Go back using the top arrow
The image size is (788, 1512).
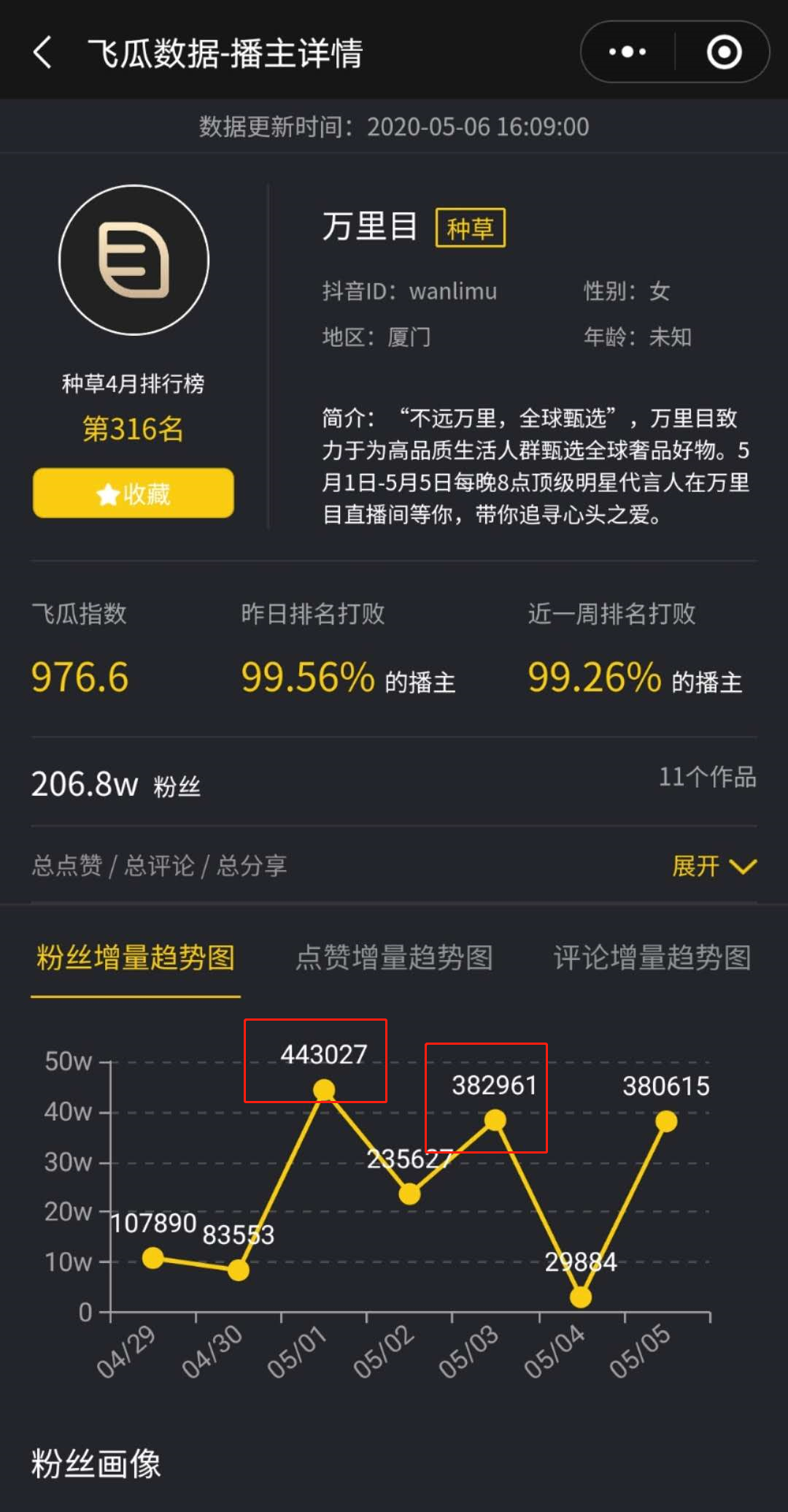coord(43,53)
